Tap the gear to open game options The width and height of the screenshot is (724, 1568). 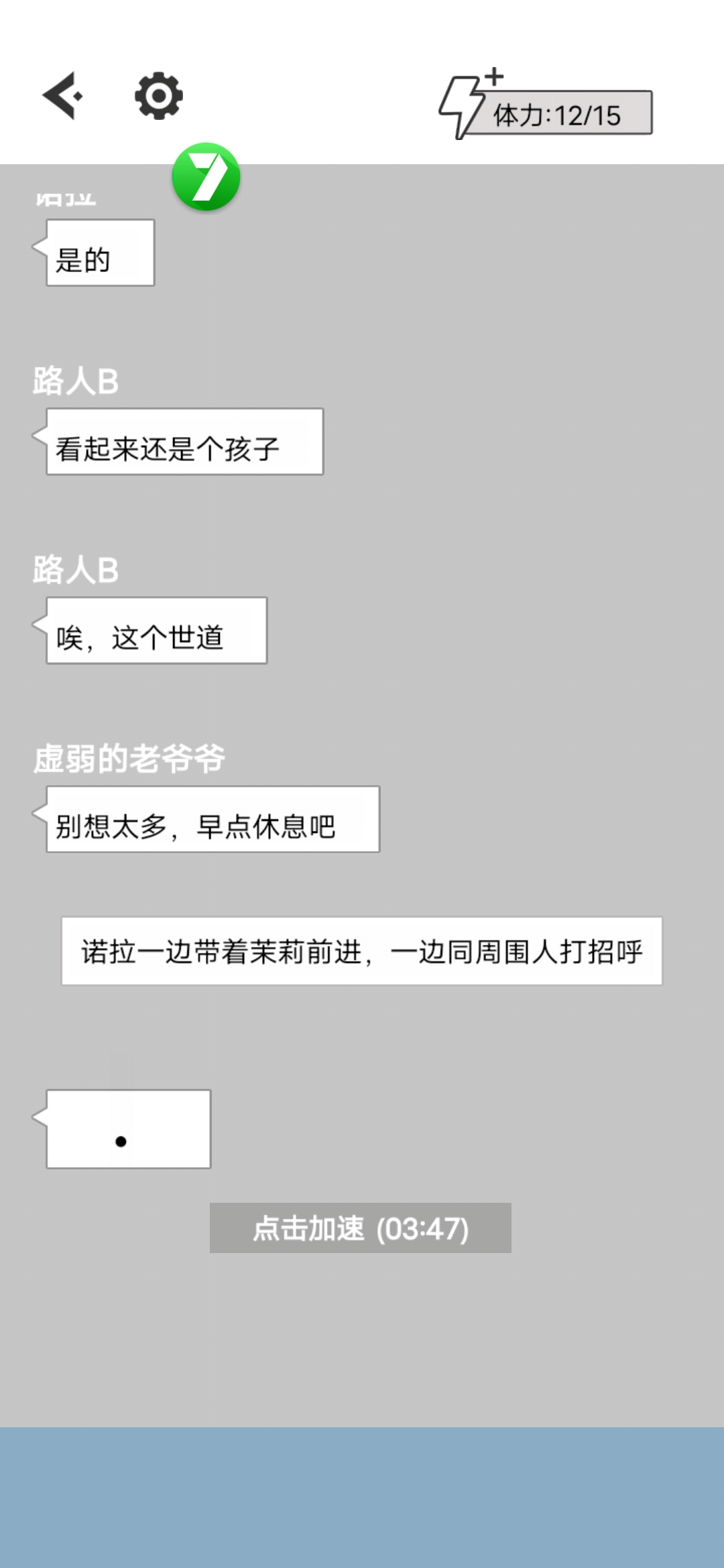158,96
